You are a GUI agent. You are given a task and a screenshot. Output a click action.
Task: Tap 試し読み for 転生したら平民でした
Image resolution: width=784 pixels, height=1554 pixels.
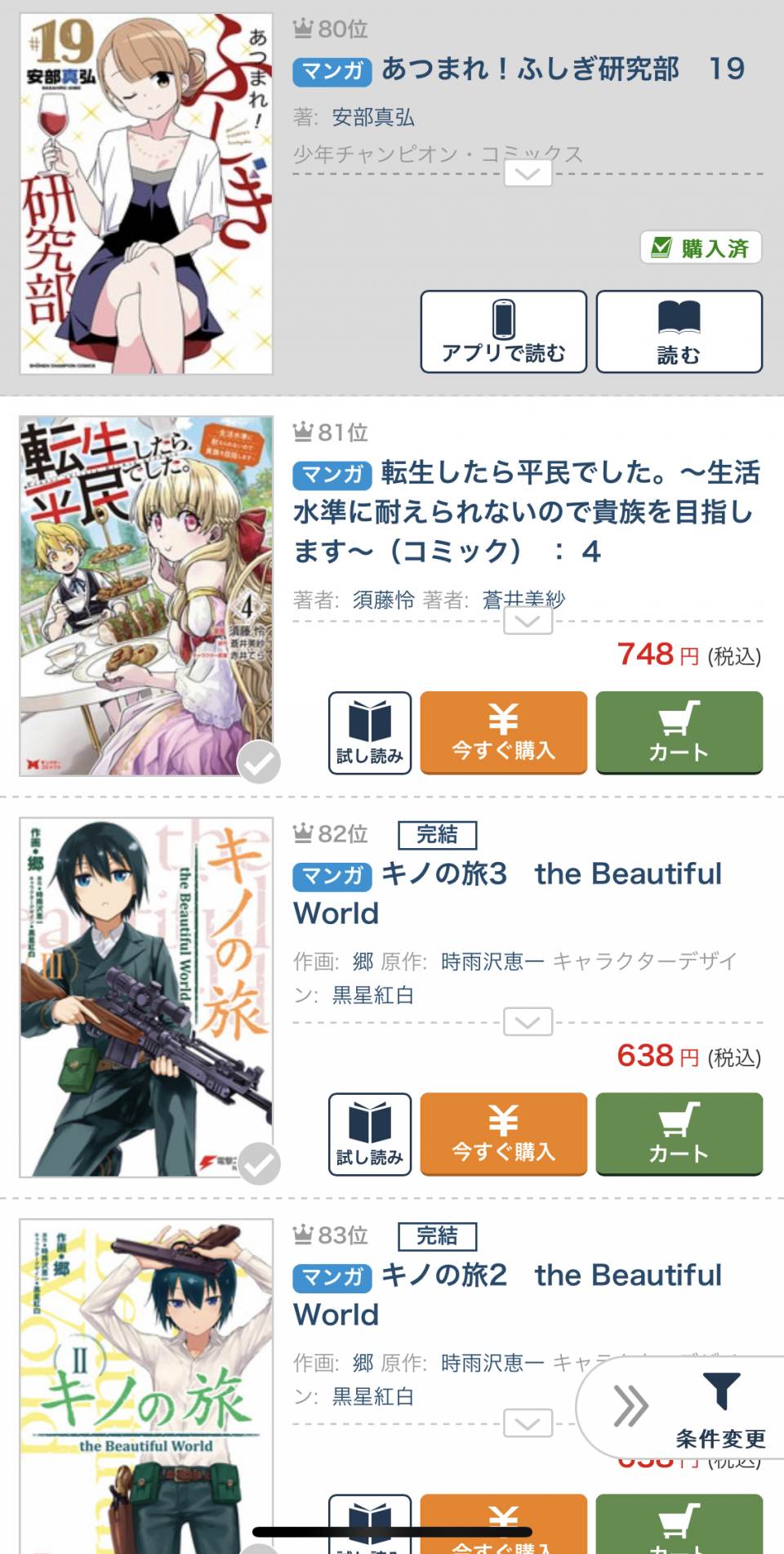click(370, 732)
